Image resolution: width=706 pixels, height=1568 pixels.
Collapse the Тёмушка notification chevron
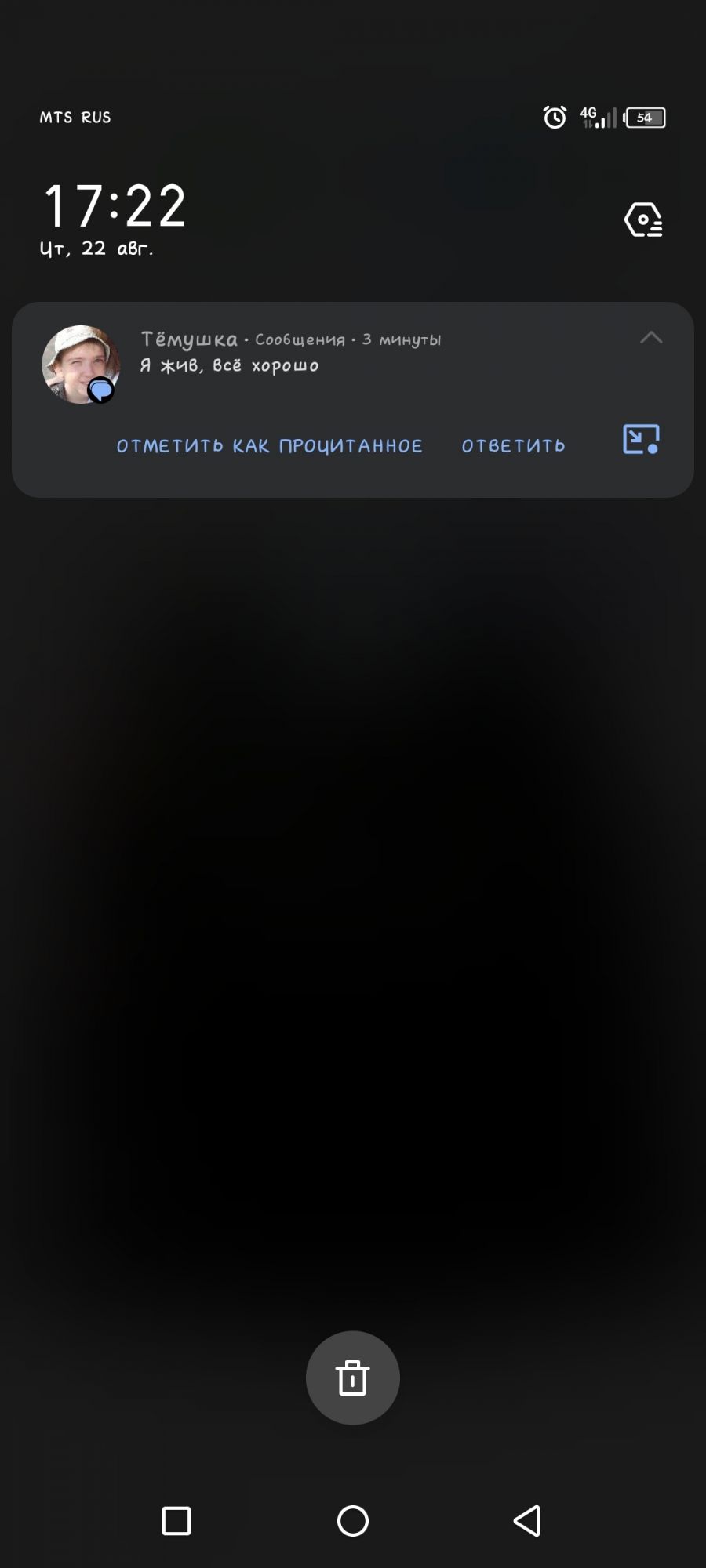[x=651, y=338]
